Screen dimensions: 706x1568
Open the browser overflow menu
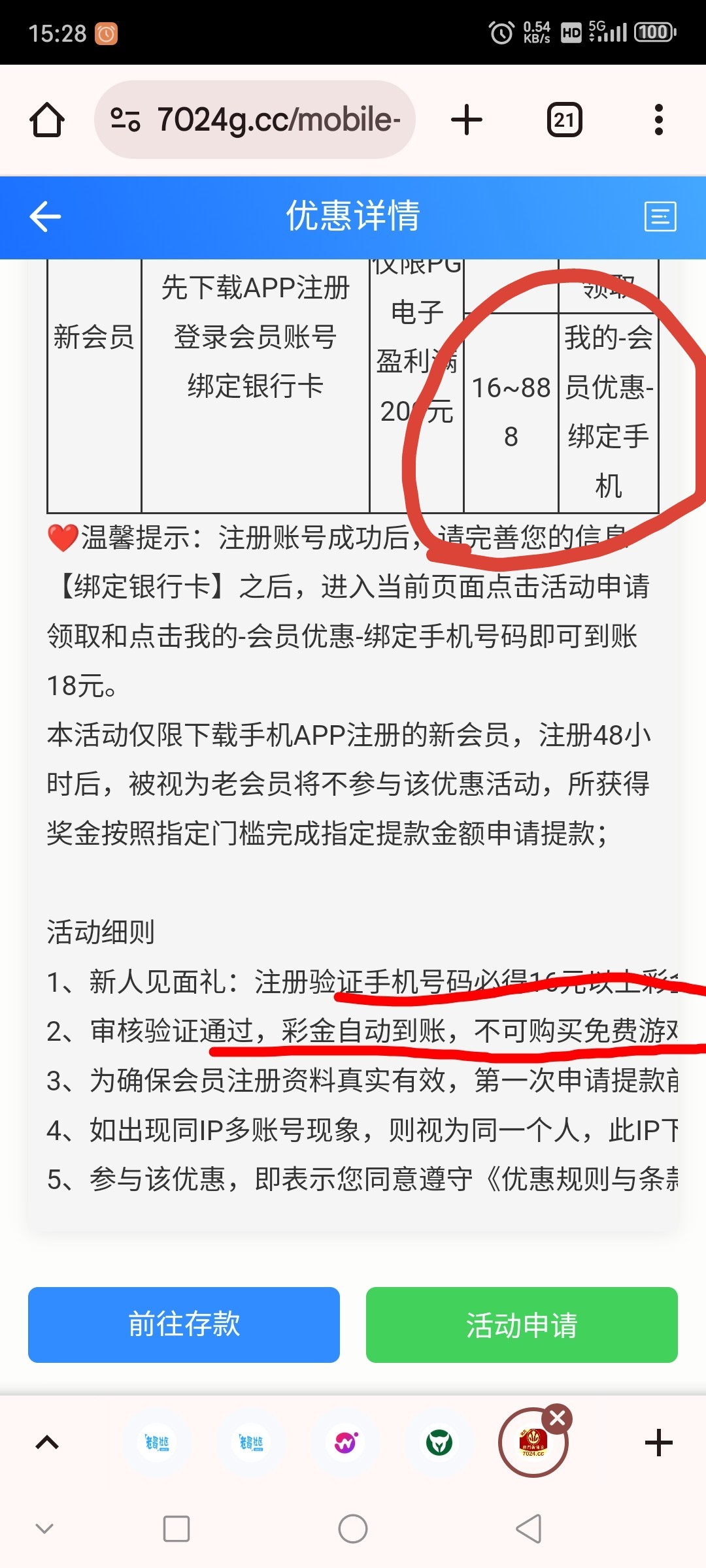pos(658,120)
